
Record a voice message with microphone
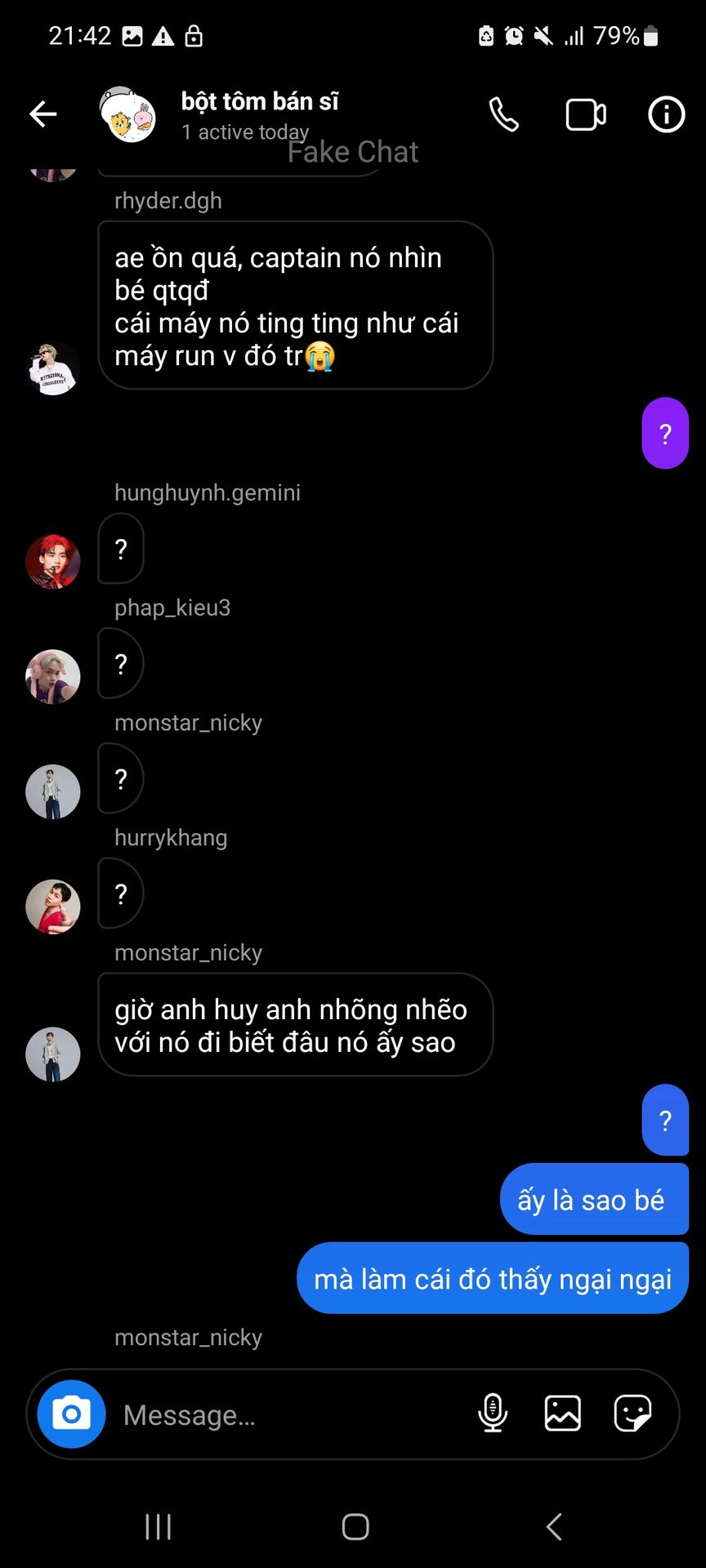click(x=493, y=1414)
